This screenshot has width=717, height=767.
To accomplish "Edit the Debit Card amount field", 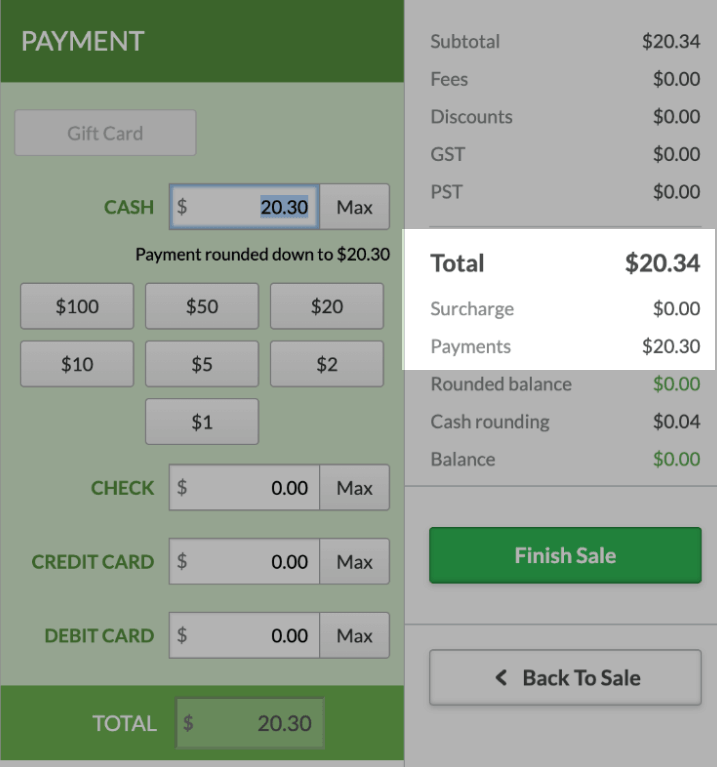I will pyautogui.click(x=245, y=635).
